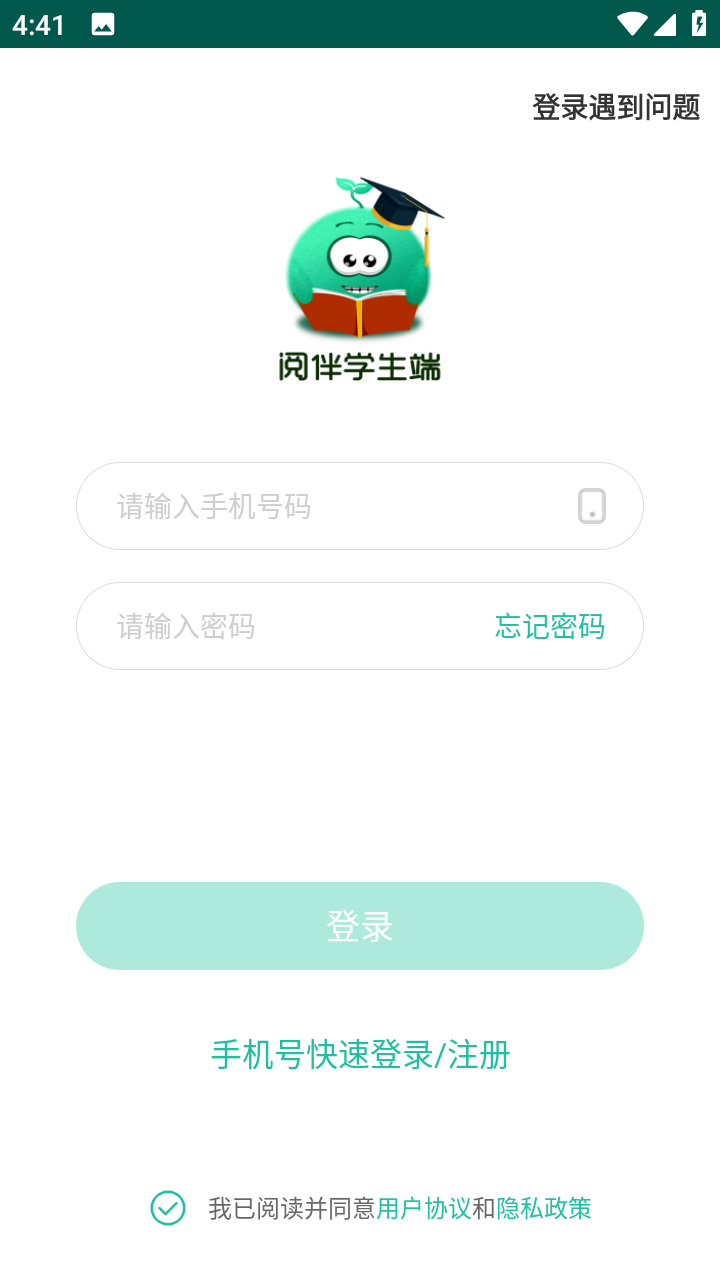Enable the terms agreement circle checkmark
The height and width of the screenshot is (1280, 720).
click(168, 1209)
